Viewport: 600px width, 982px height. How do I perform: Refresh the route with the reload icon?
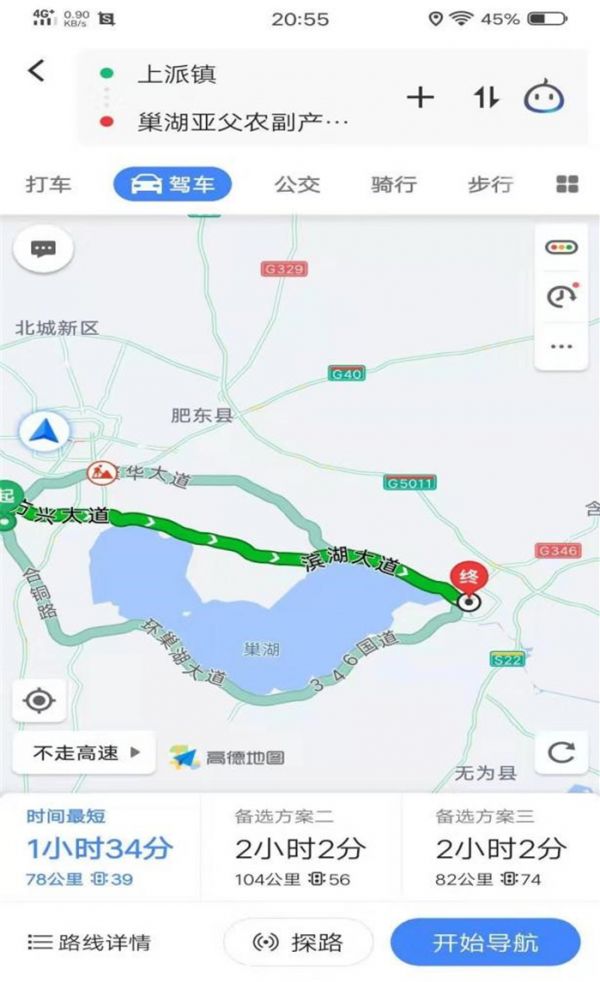(x=561, y=752)
